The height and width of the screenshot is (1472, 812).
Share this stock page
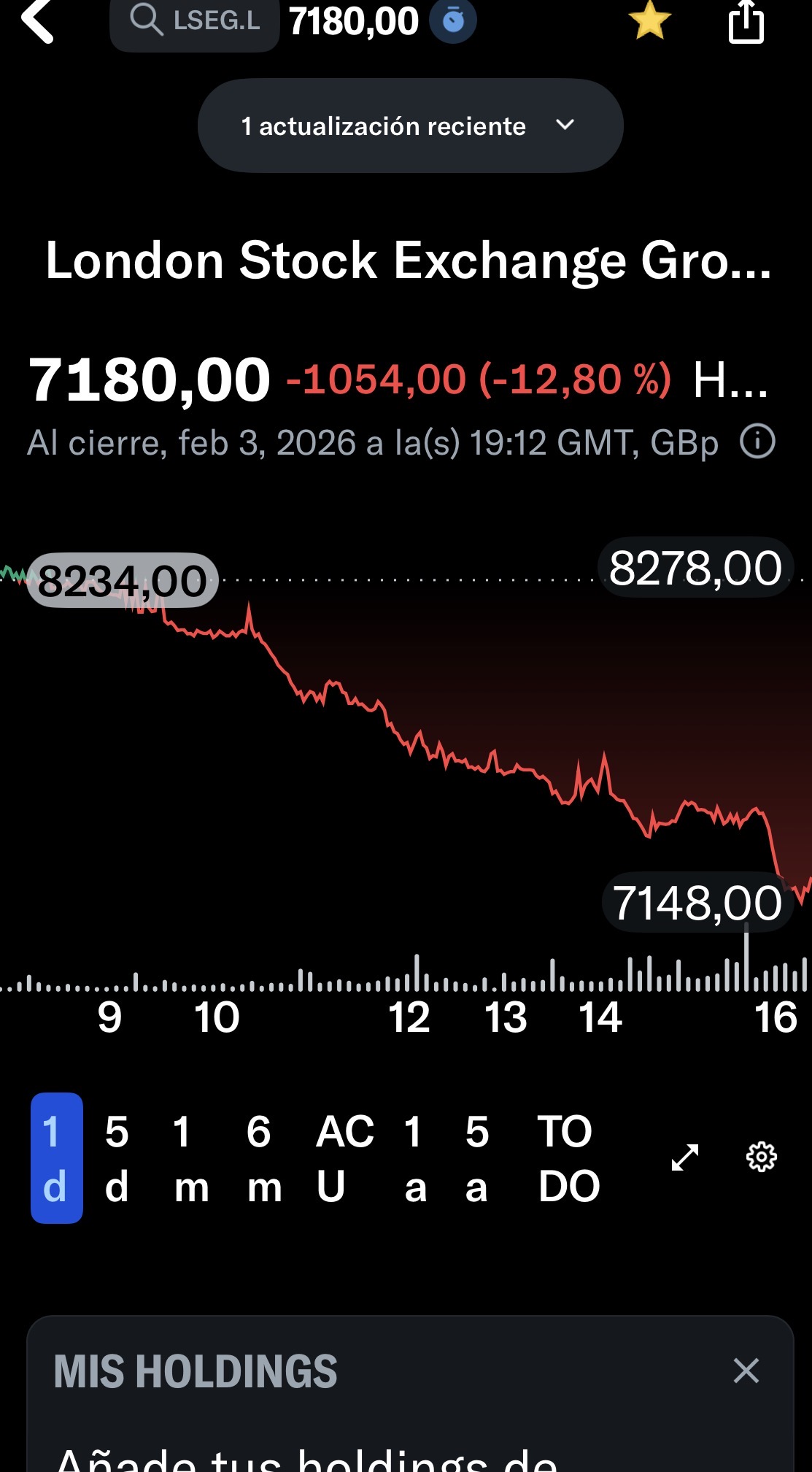click(746, 22)
